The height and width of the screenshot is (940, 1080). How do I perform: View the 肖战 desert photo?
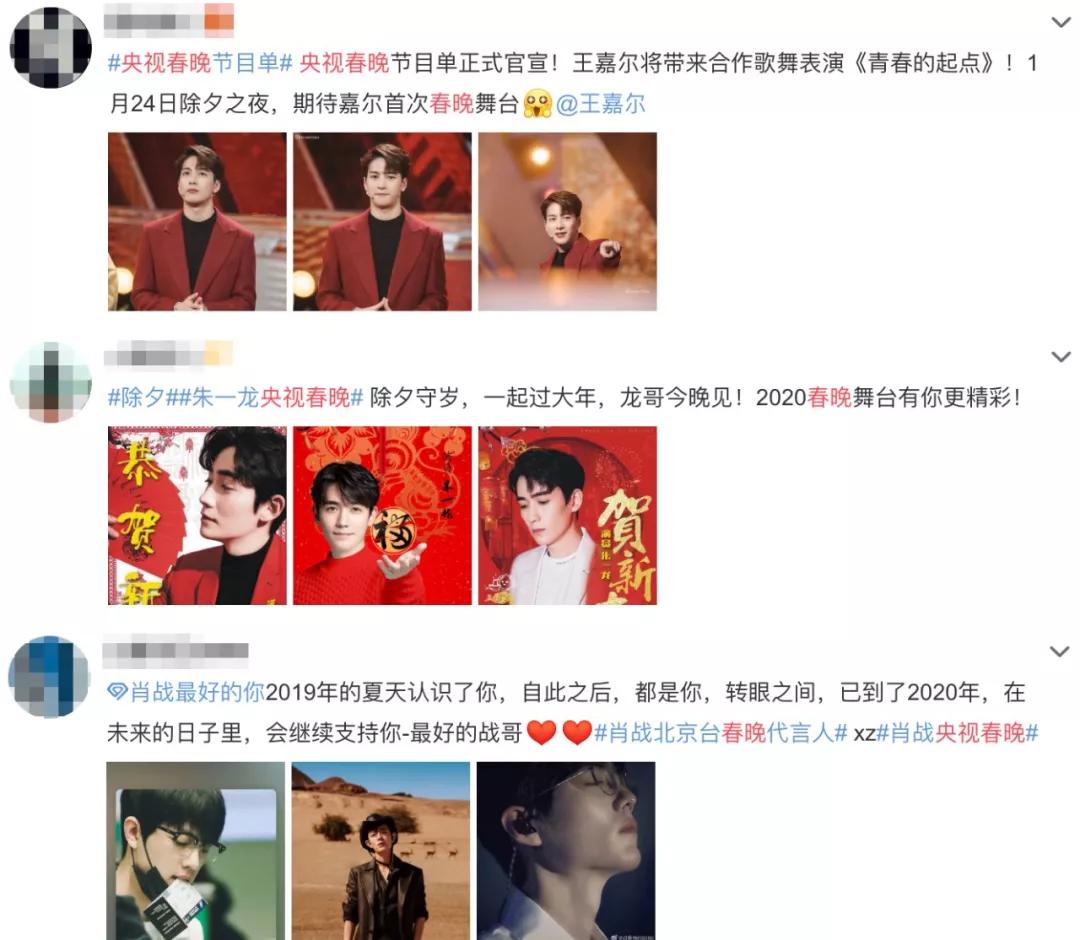380,850
